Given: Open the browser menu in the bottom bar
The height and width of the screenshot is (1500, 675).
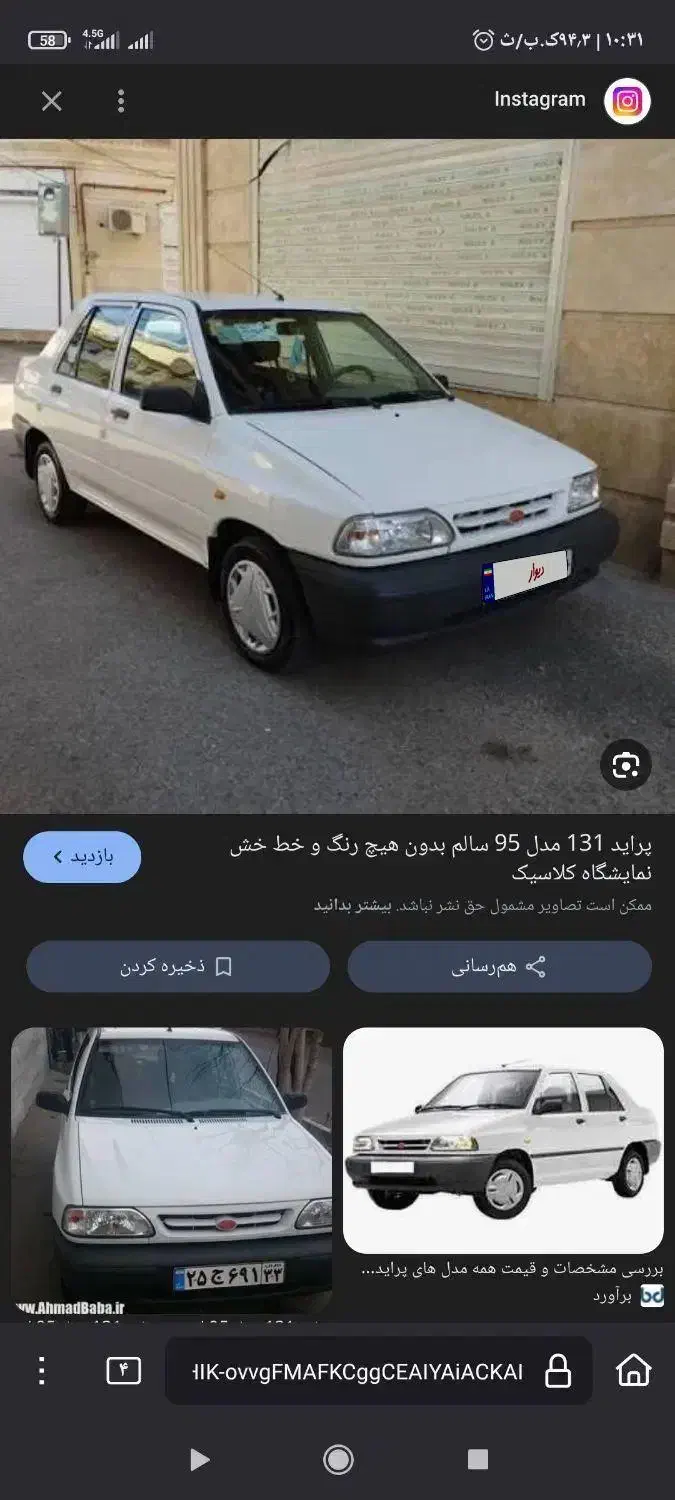Looking at the screenshot, I should tap(41, 1370).
